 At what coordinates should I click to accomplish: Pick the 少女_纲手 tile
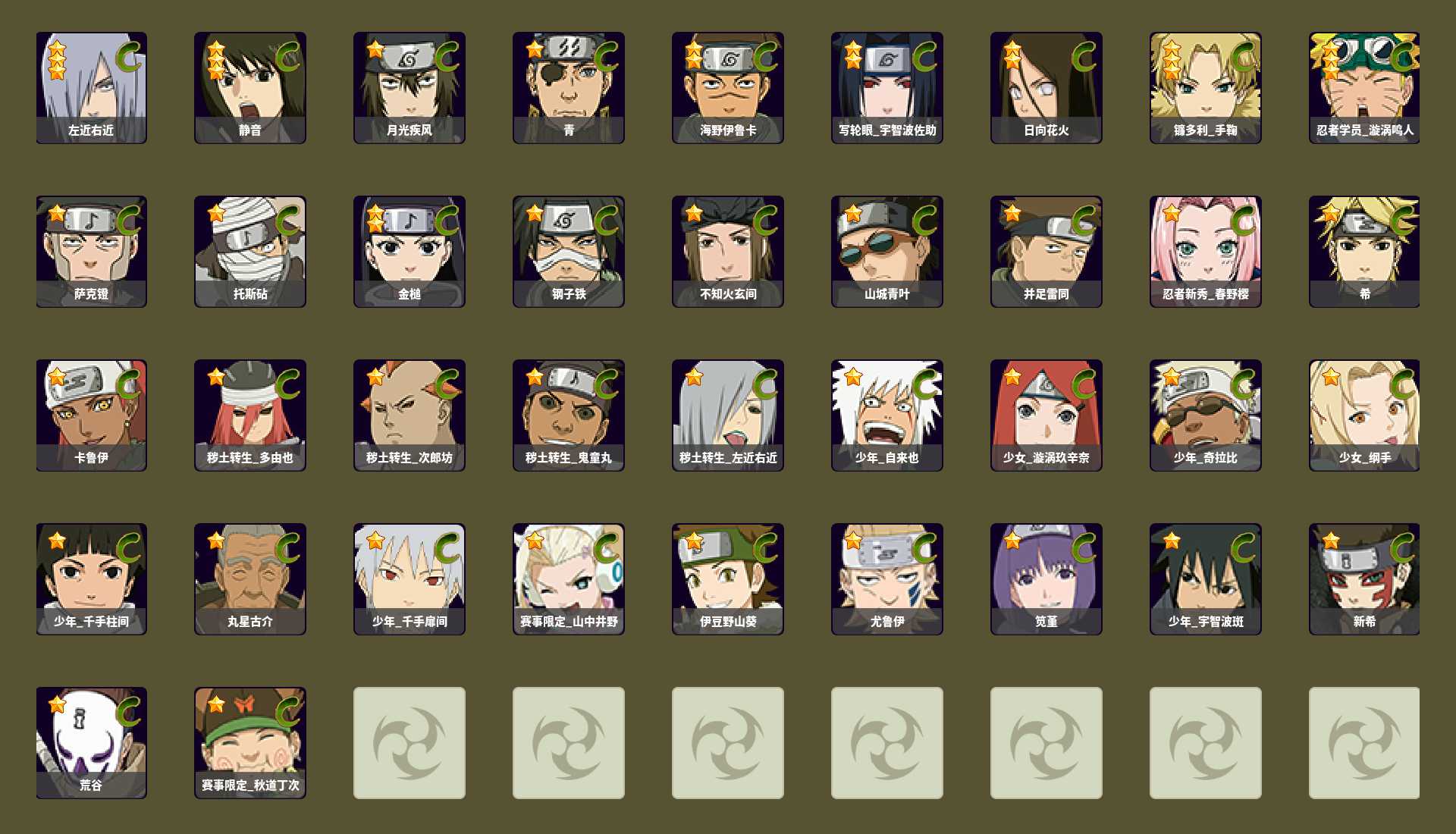[x=1364, y=415]
